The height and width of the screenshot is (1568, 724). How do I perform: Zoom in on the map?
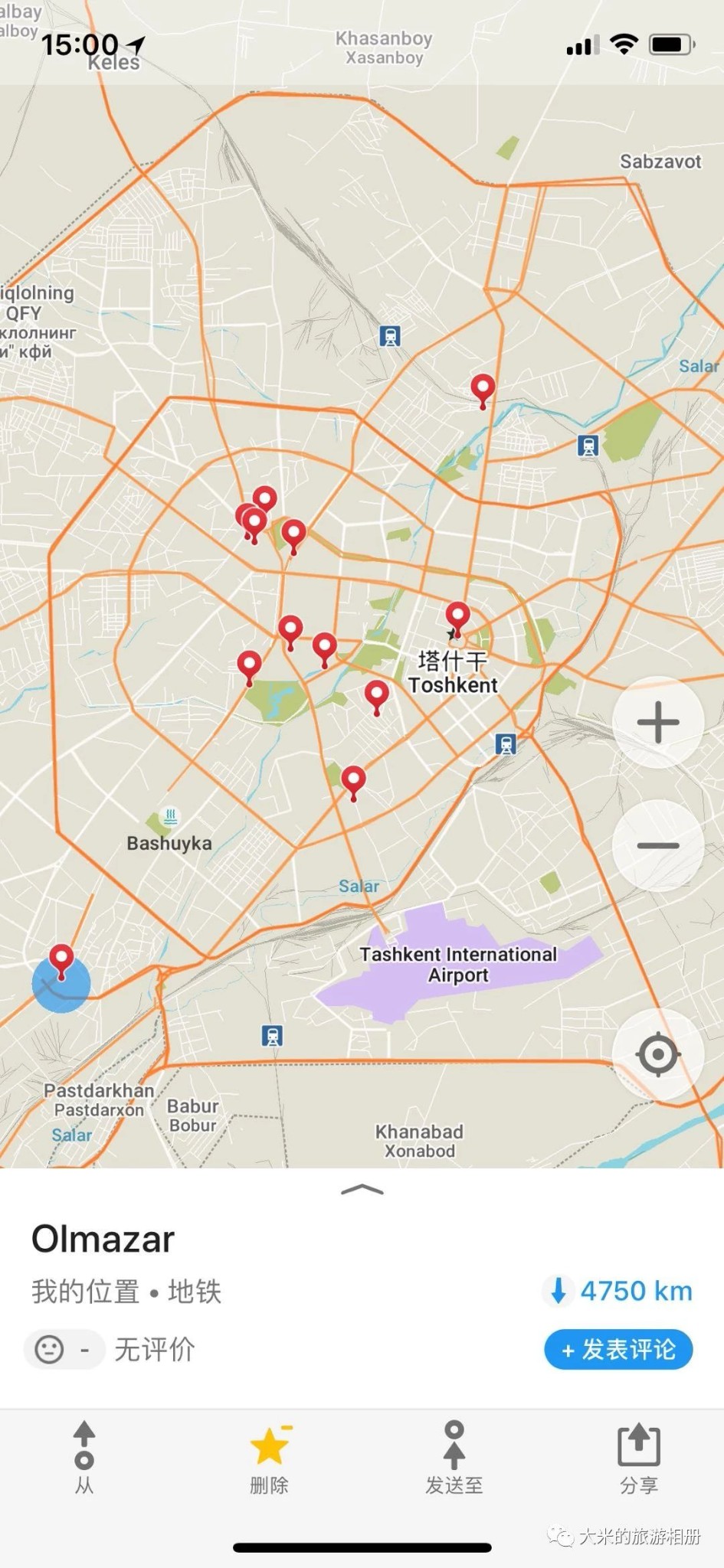(657, 722)
